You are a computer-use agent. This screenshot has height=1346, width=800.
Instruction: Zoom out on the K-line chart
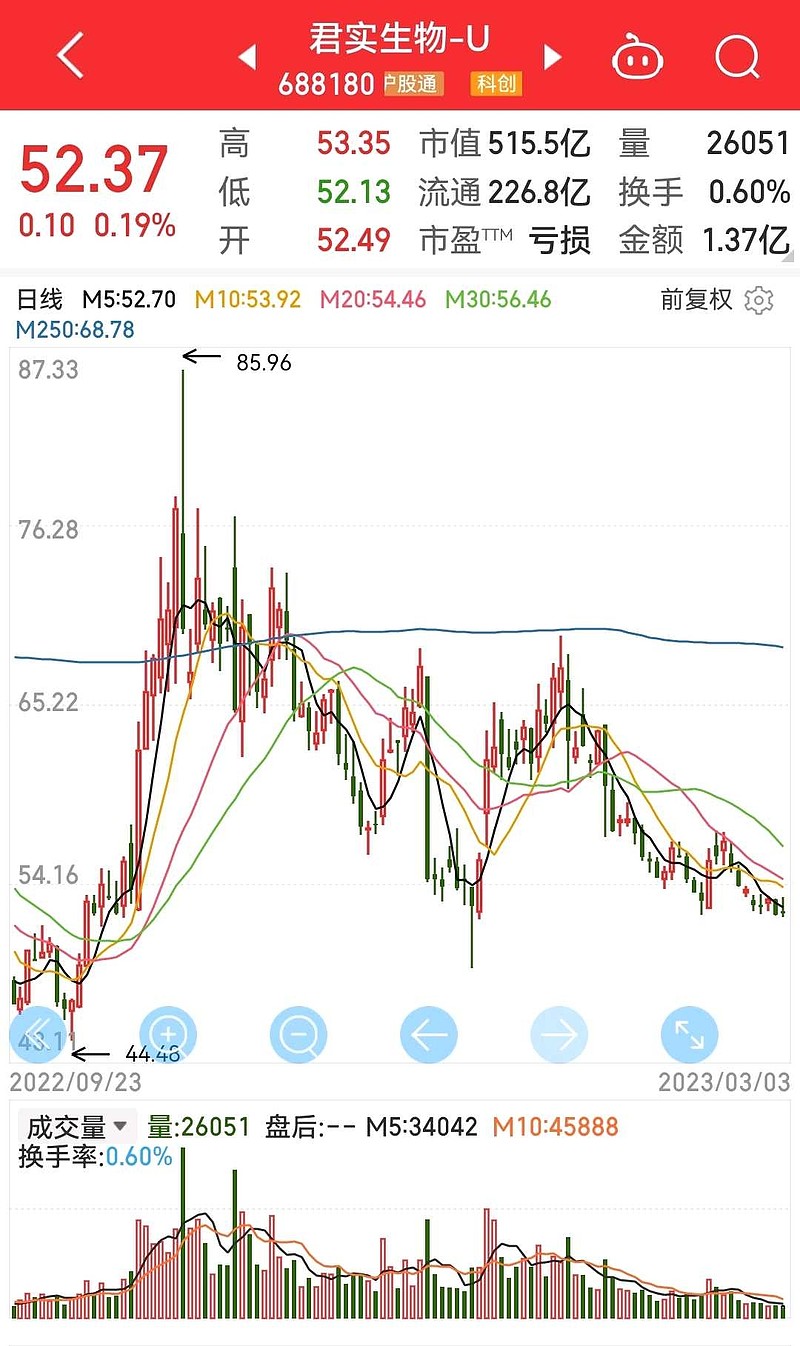(x=298, y=1034)
